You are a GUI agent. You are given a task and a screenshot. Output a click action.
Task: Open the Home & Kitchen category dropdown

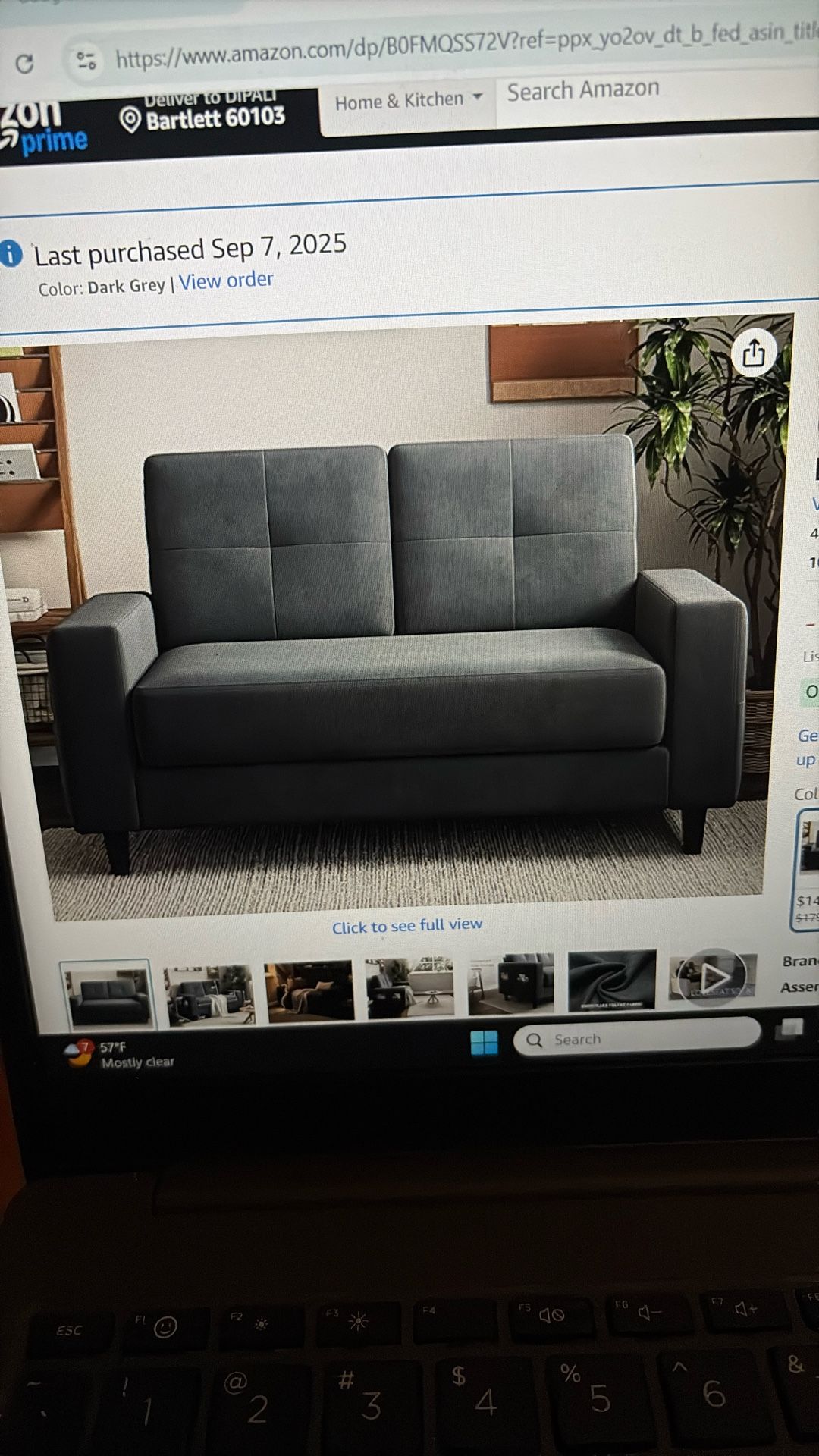[x=408, y=100]
